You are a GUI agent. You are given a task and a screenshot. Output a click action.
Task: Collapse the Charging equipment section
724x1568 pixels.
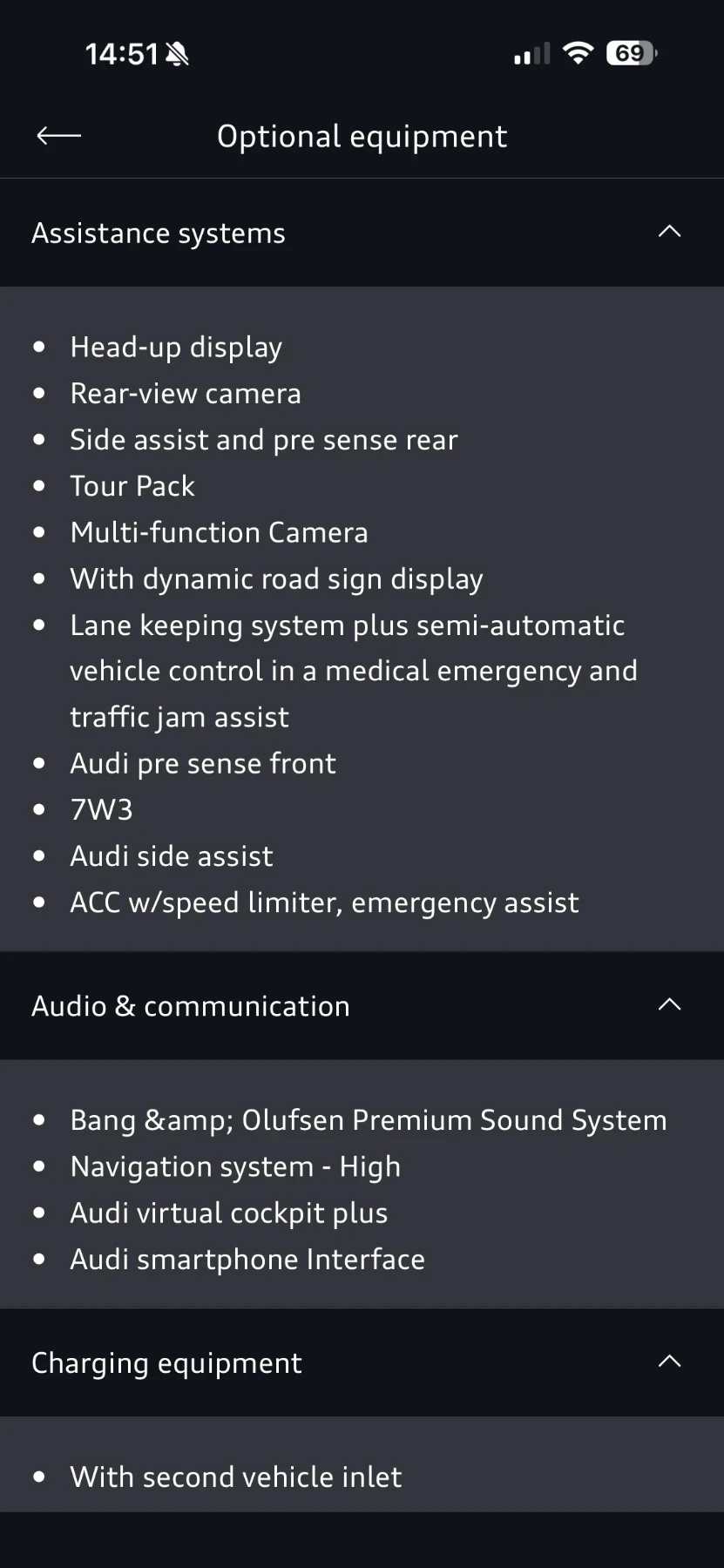point(668,1362)
